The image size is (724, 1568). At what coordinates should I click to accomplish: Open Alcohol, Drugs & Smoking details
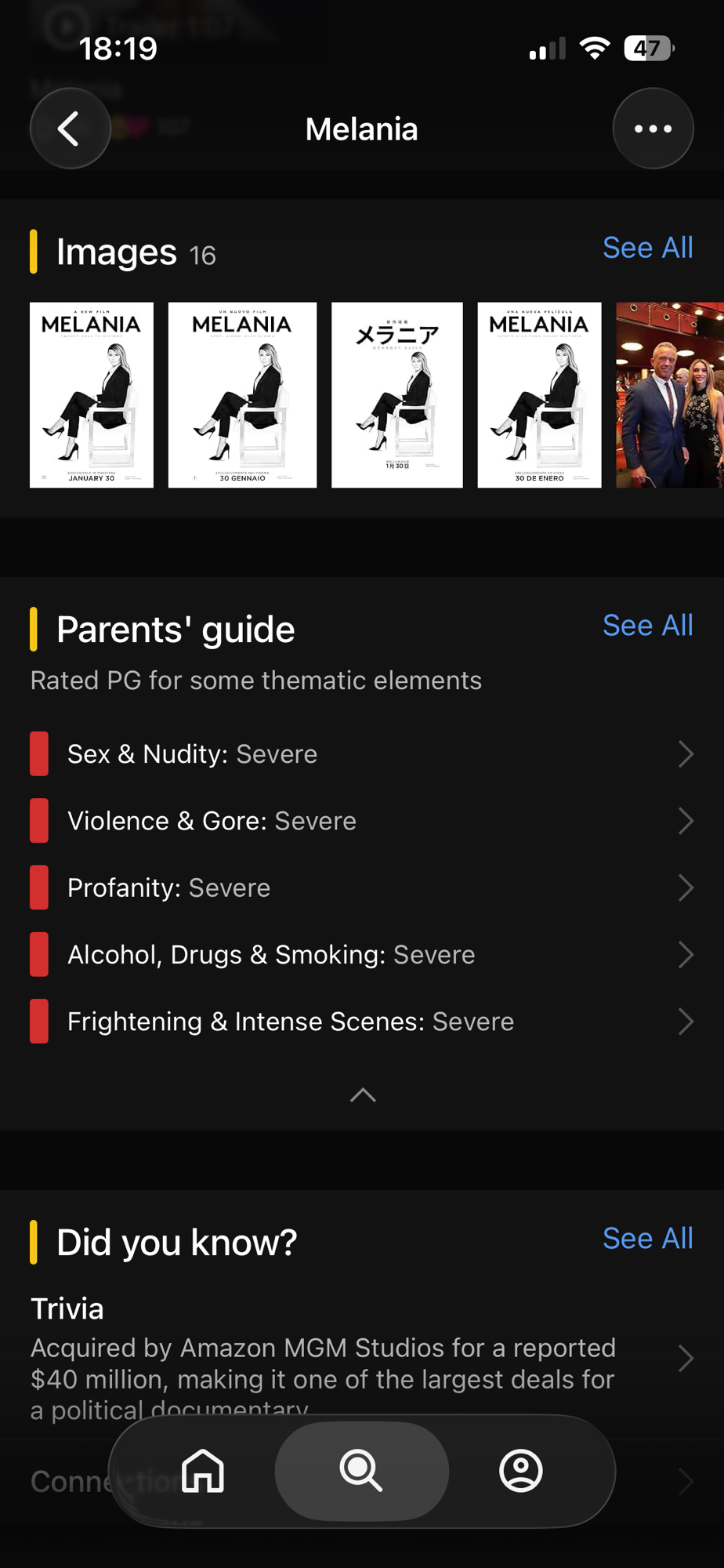pyautogui.click(x=360, y=955)
